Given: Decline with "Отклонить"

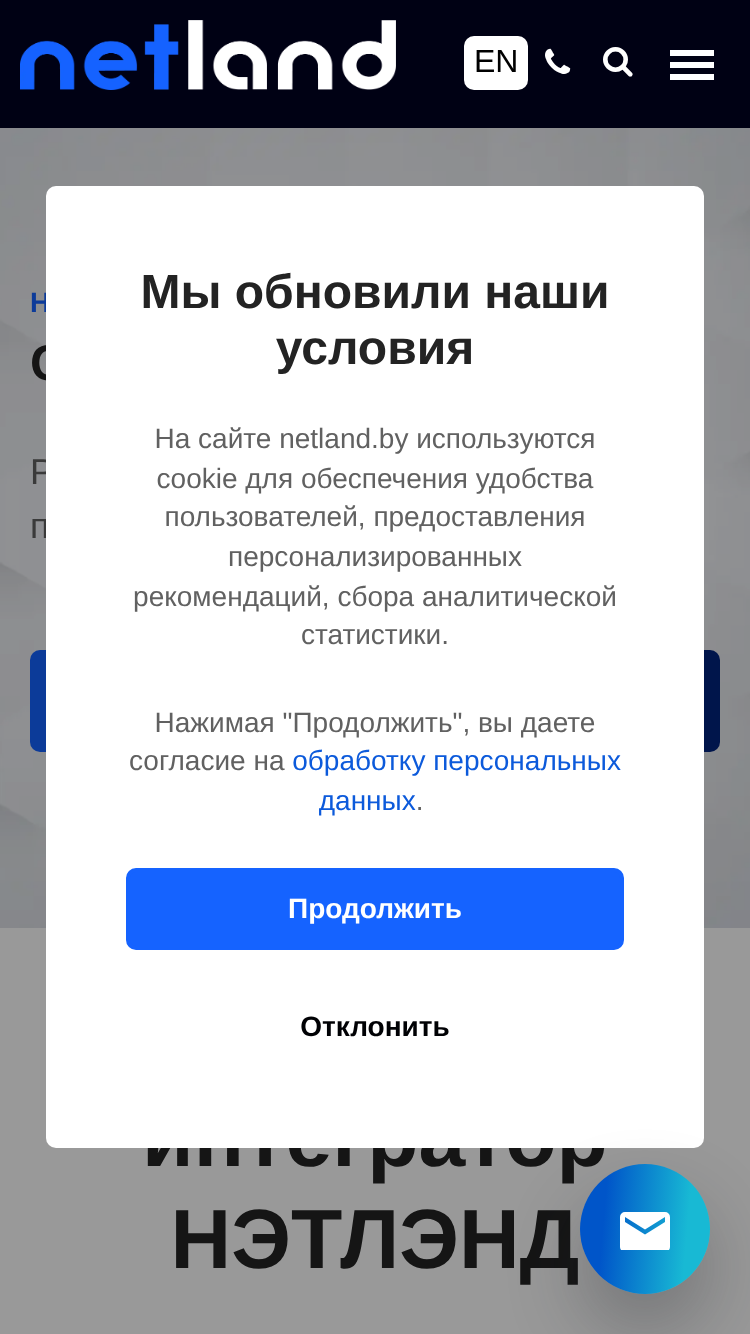Looking at the screenshot, I should tap(375, 1027).
